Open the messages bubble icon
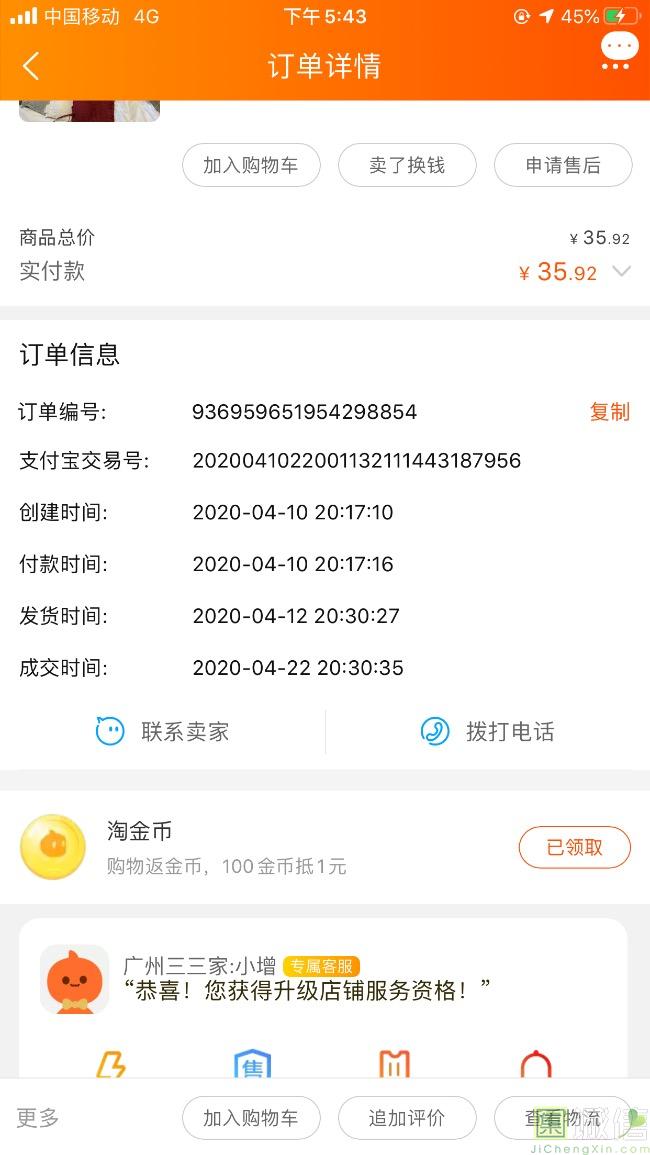The height and width of the screenshot is (1155, 650). 618,50
